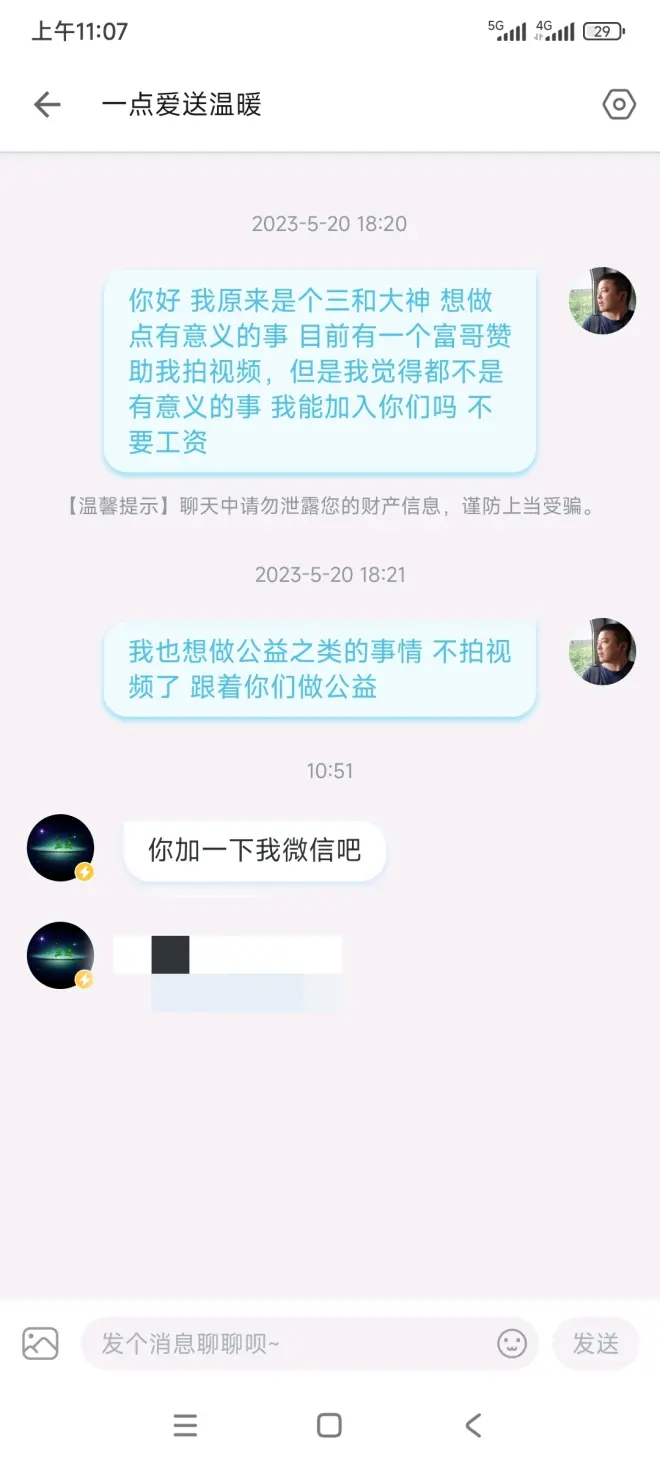Screen dimensions: 660x1467
Task: Open sender avatar beside 你加一下我微信吧
Action: (x=60, y=848)
